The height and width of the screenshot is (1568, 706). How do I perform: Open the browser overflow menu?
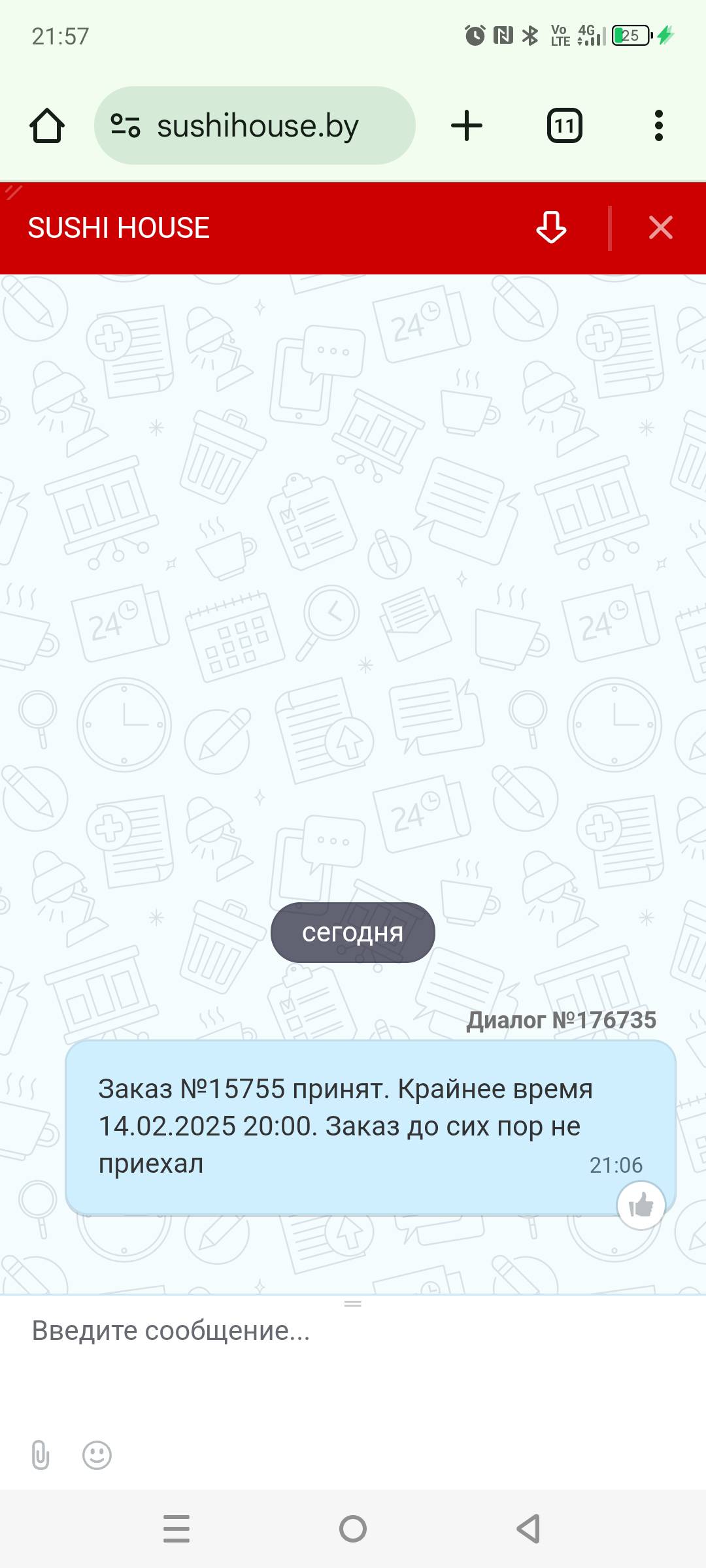click(x=658, y=125)
